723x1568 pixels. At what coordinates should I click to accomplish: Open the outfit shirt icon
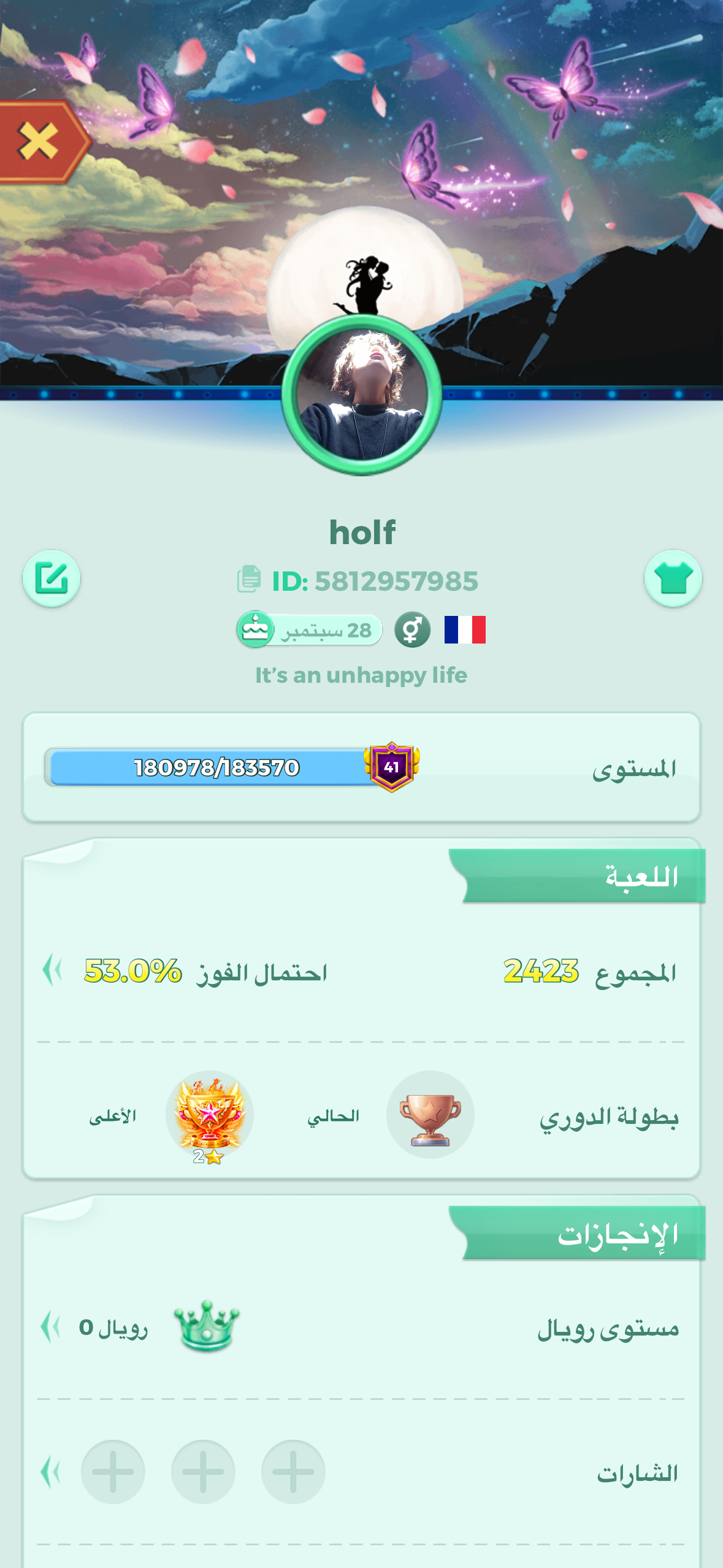pos(673,578)
